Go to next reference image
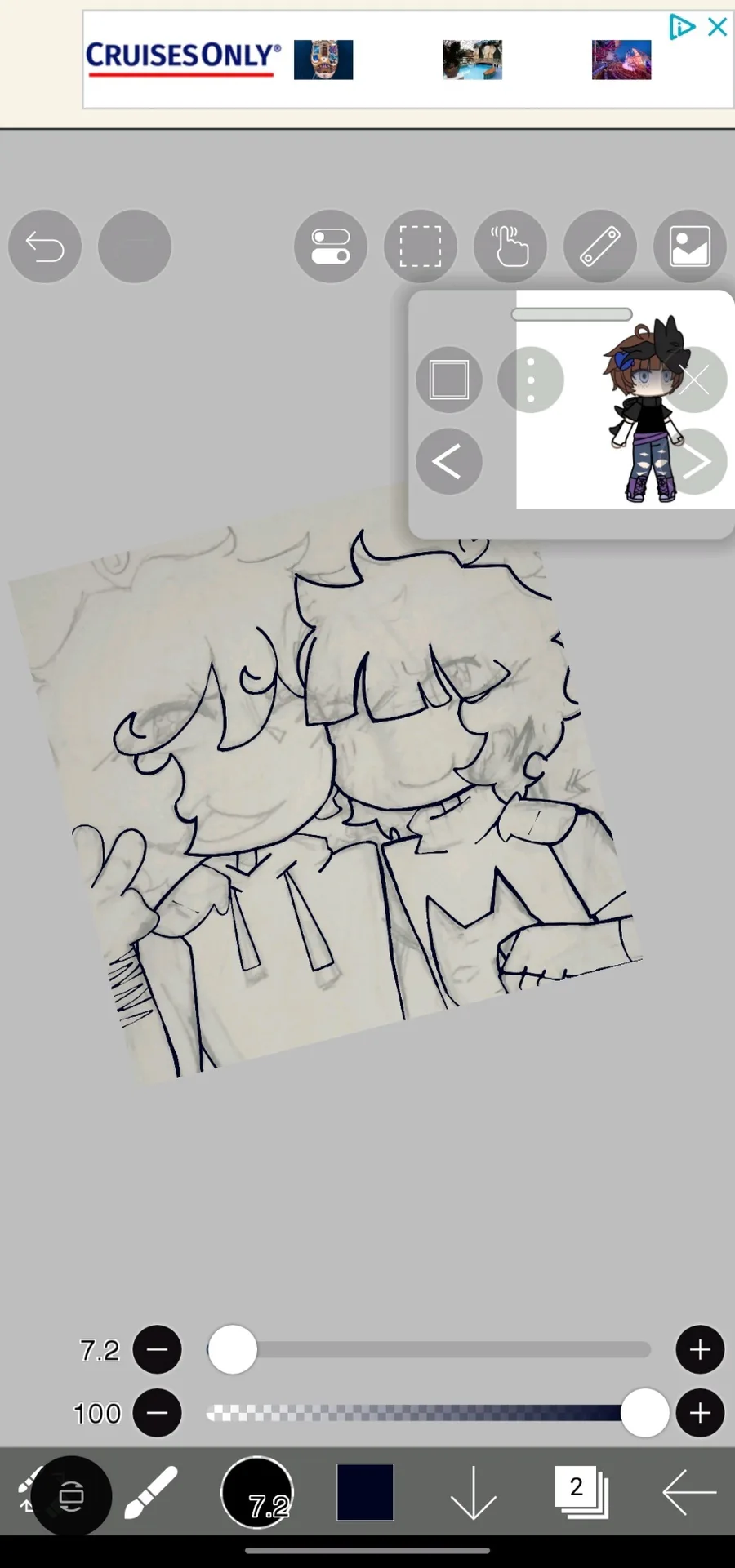 coord(695,462)
